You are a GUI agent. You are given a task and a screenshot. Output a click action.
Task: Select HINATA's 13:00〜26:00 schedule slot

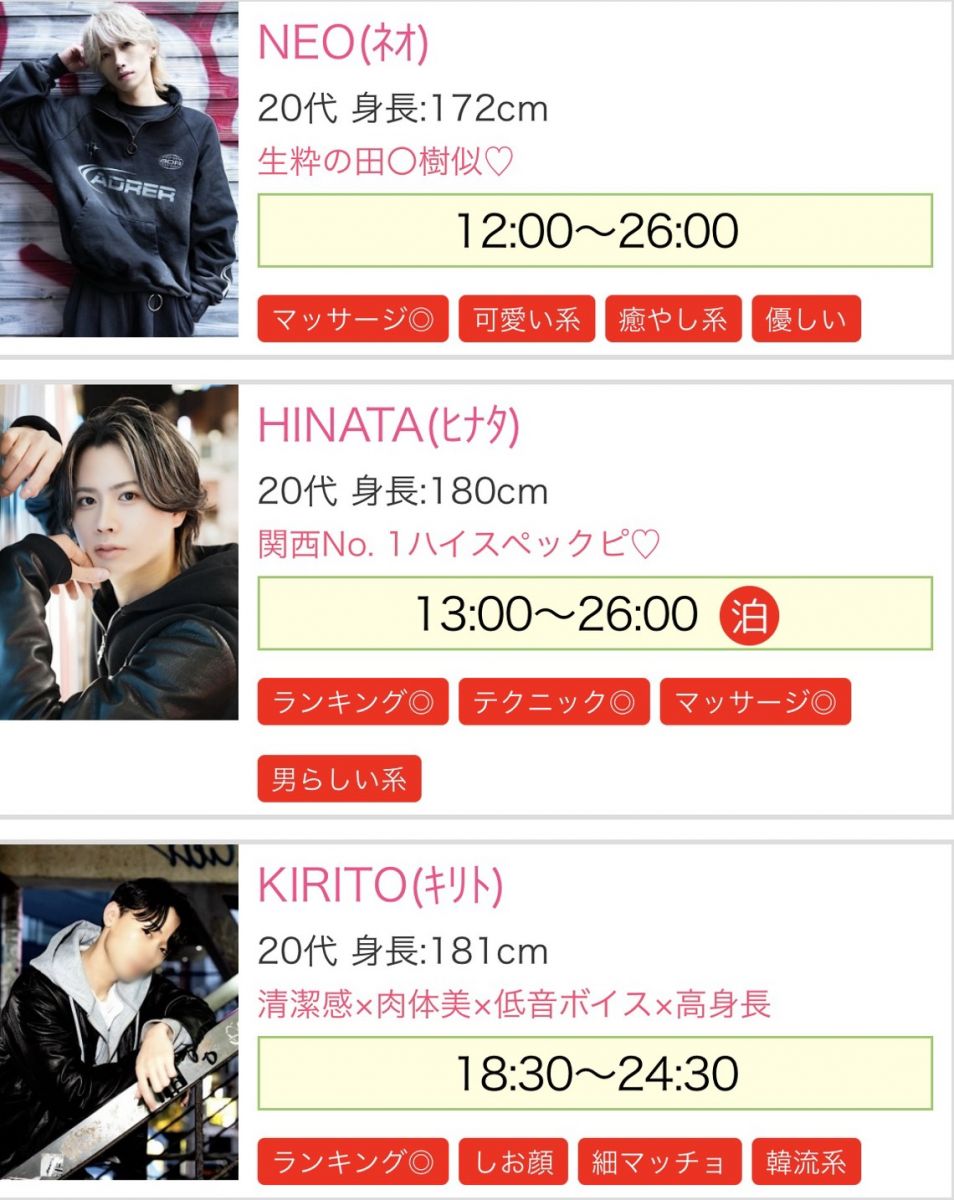[x=595, y=613]
